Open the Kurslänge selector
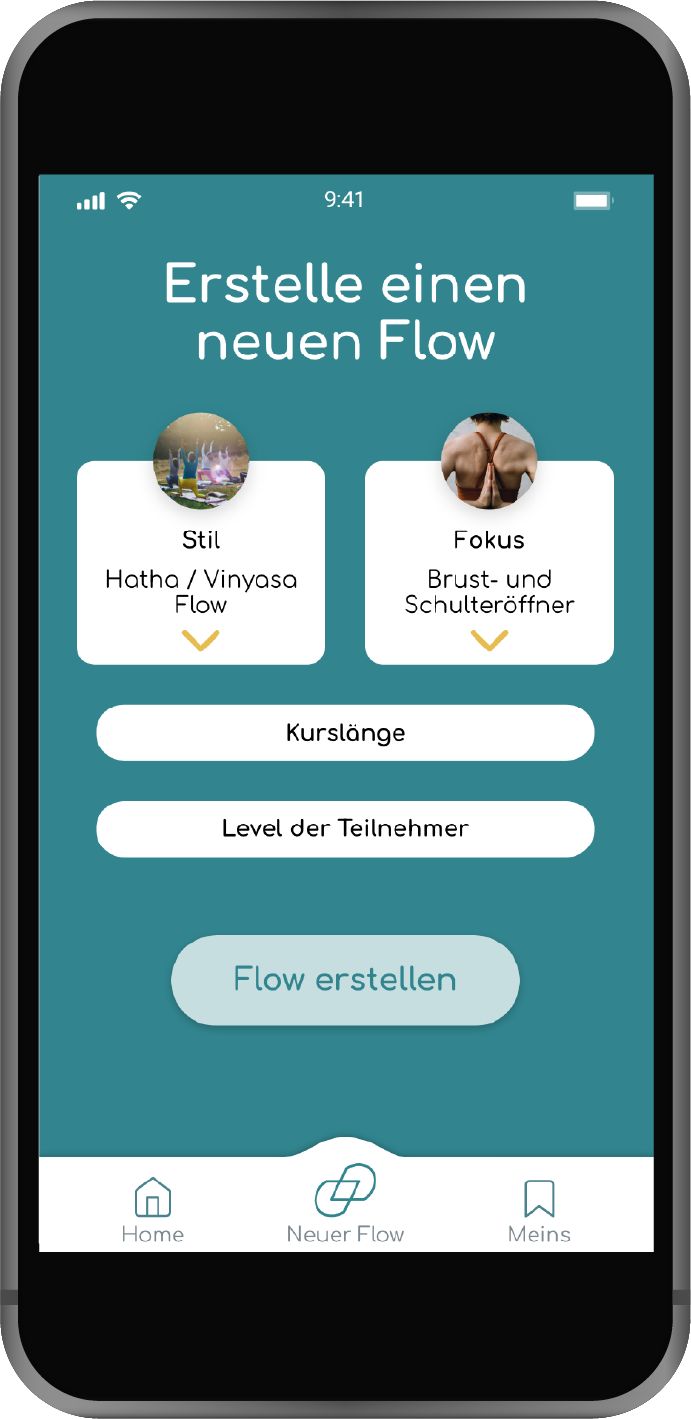This screenshot has height=1419, width=691. [x=345, y=733]
